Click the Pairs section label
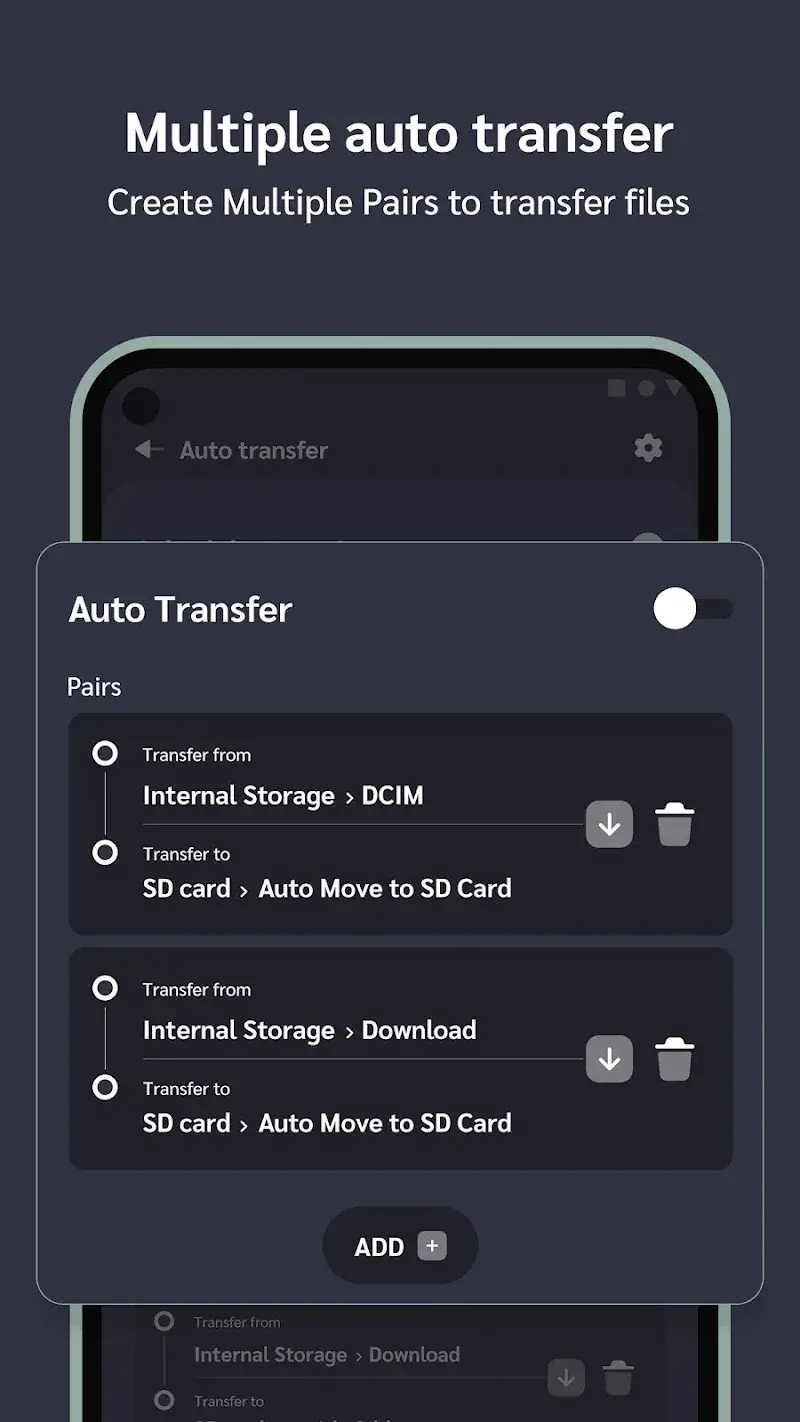The height and width of the screenshot is (1422, 800). click(94, 686)
